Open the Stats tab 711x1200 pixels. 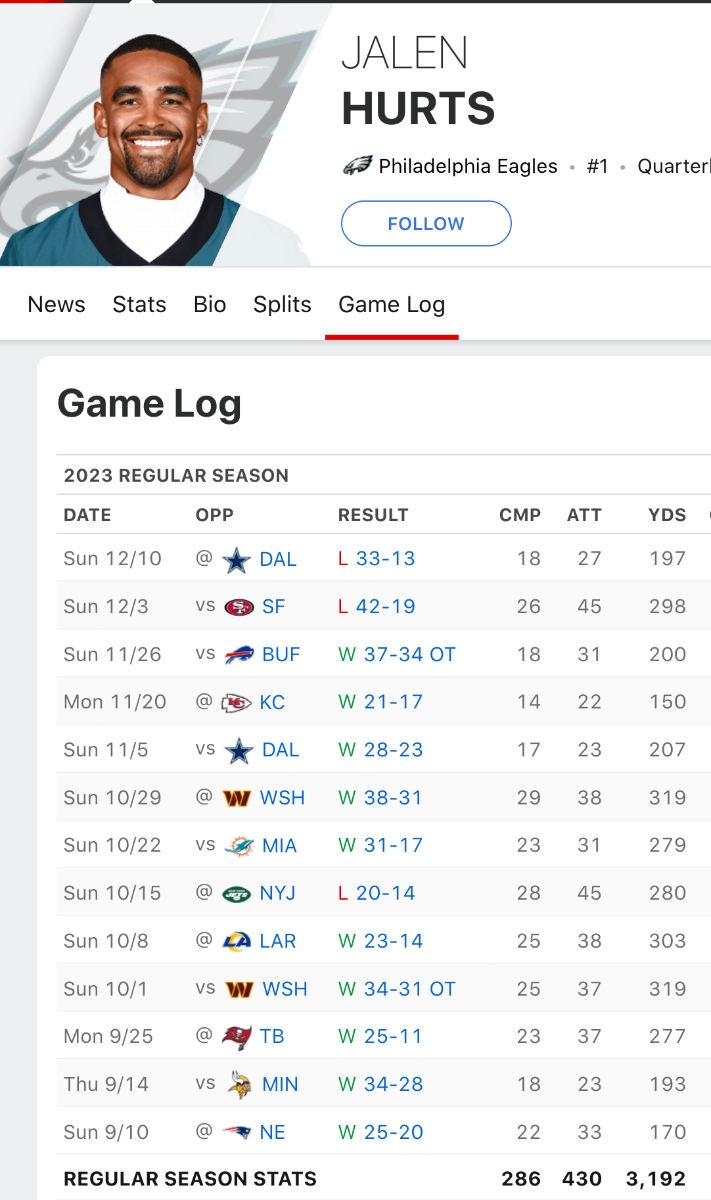tap(139, 304)
